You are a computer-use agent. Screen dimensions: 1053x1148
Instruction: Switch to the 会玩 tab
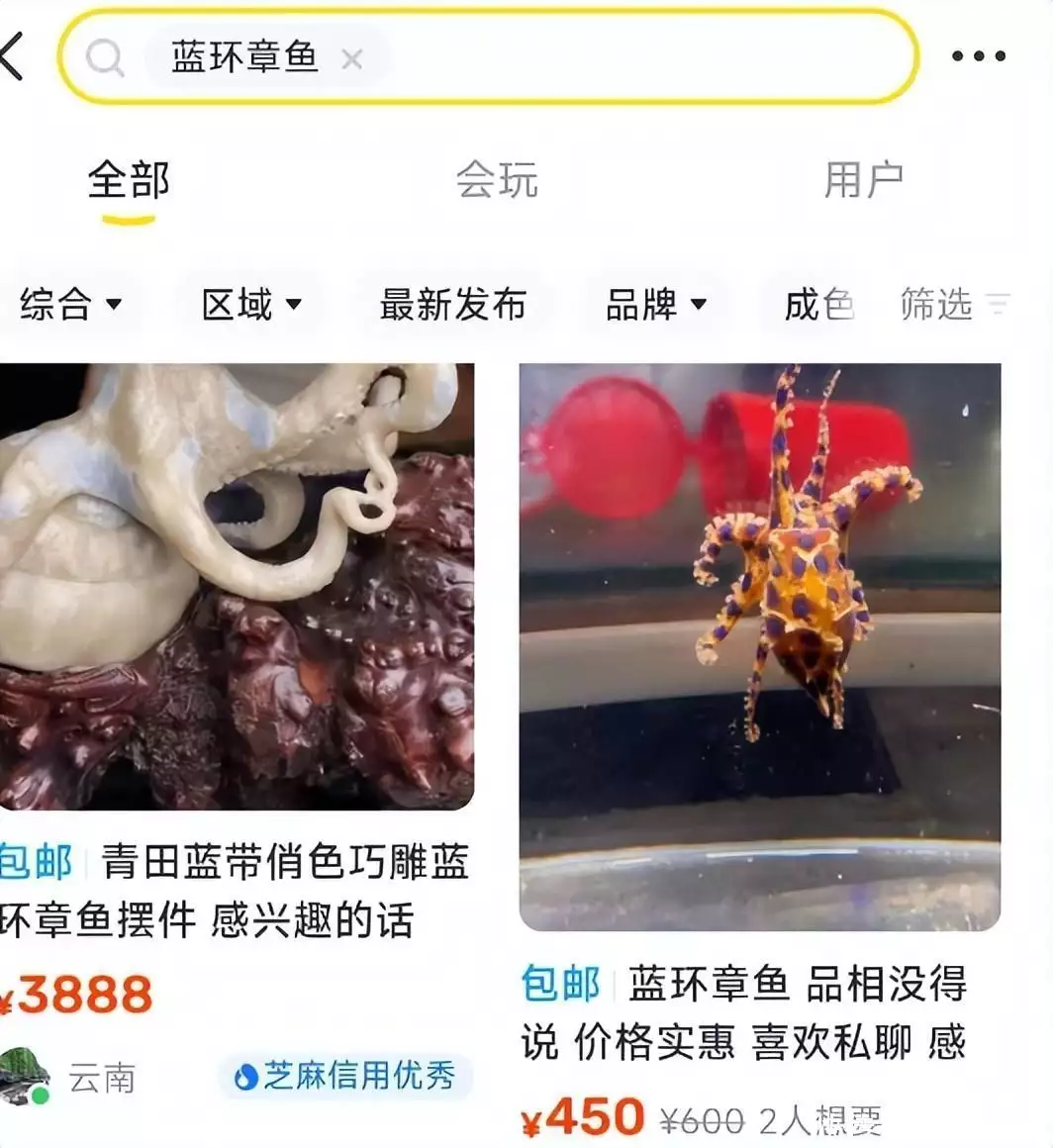(x=496, y=180)
